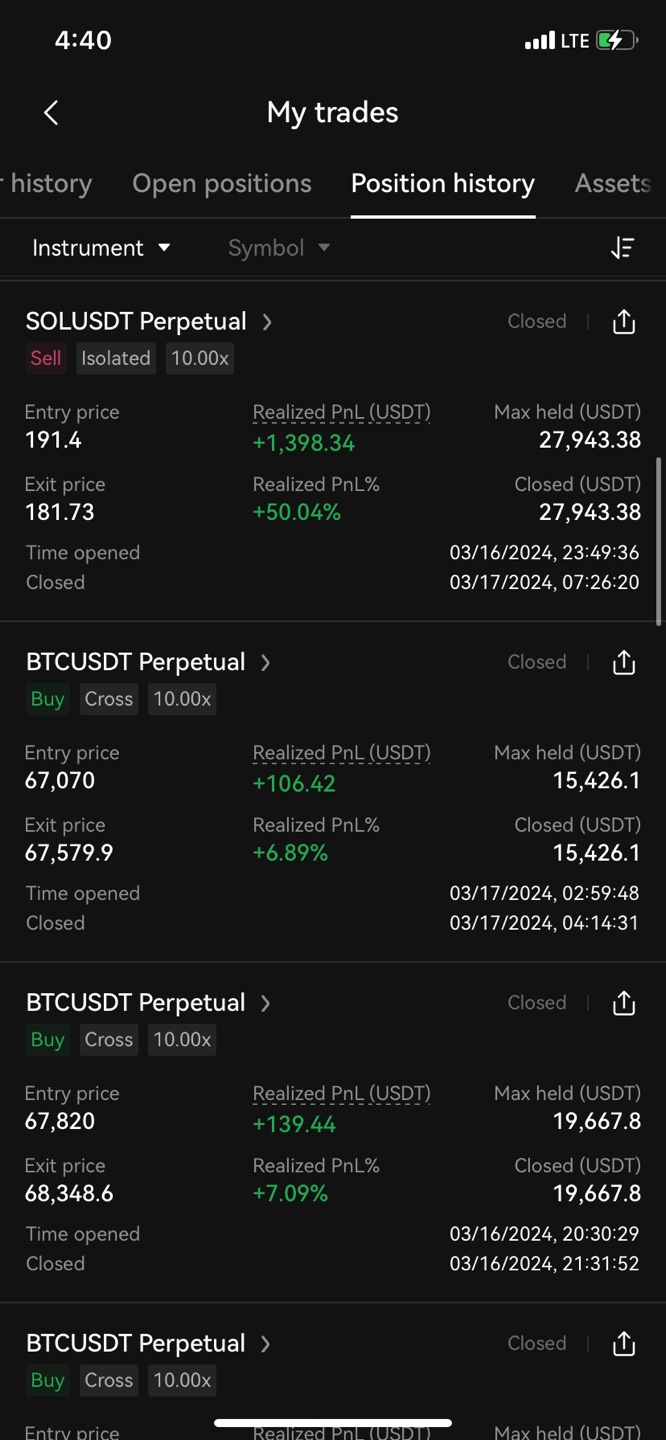Go back from My trades

(51, 113)
